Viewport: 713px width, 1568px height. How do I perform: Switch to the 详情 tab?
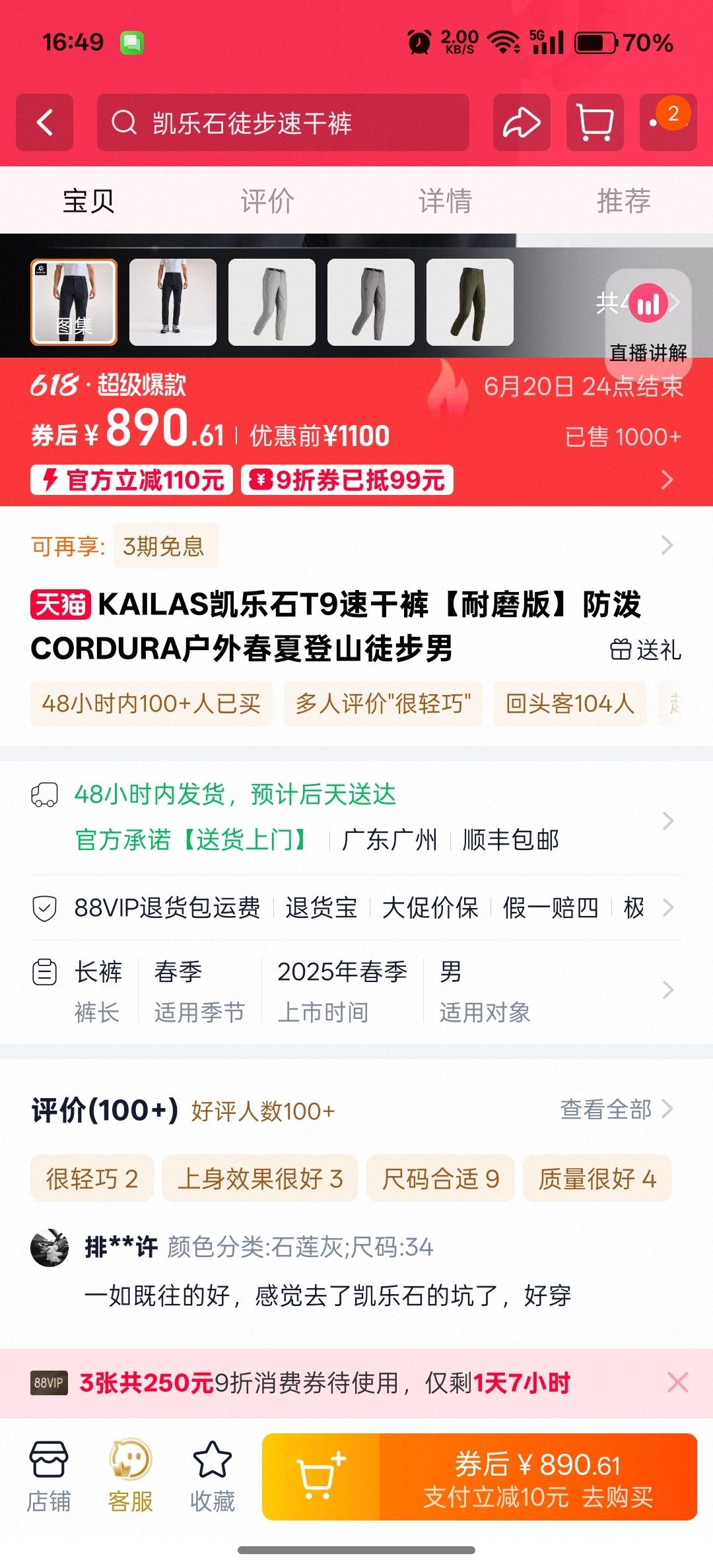[x=445, y=201]
